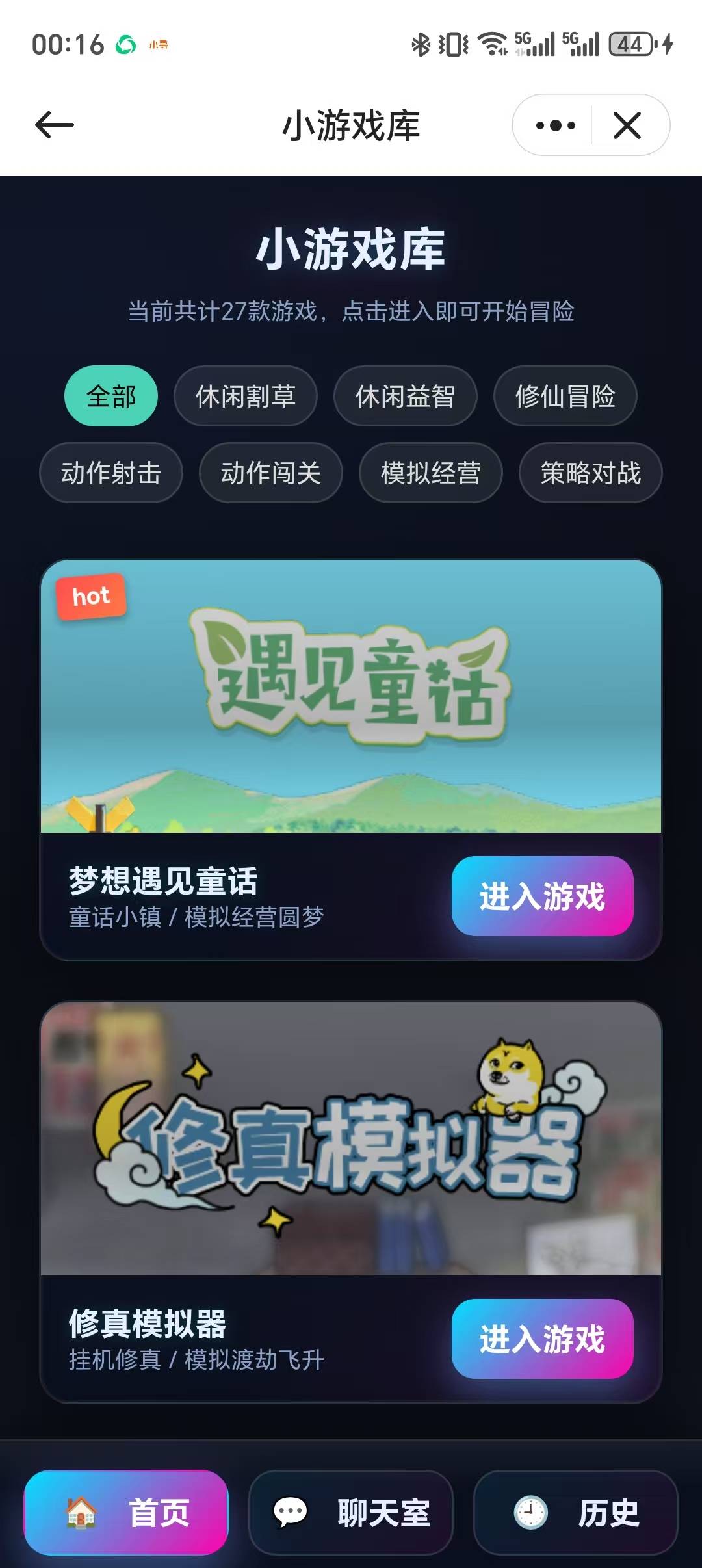Open the three-dot more menu

coord(555,125)
